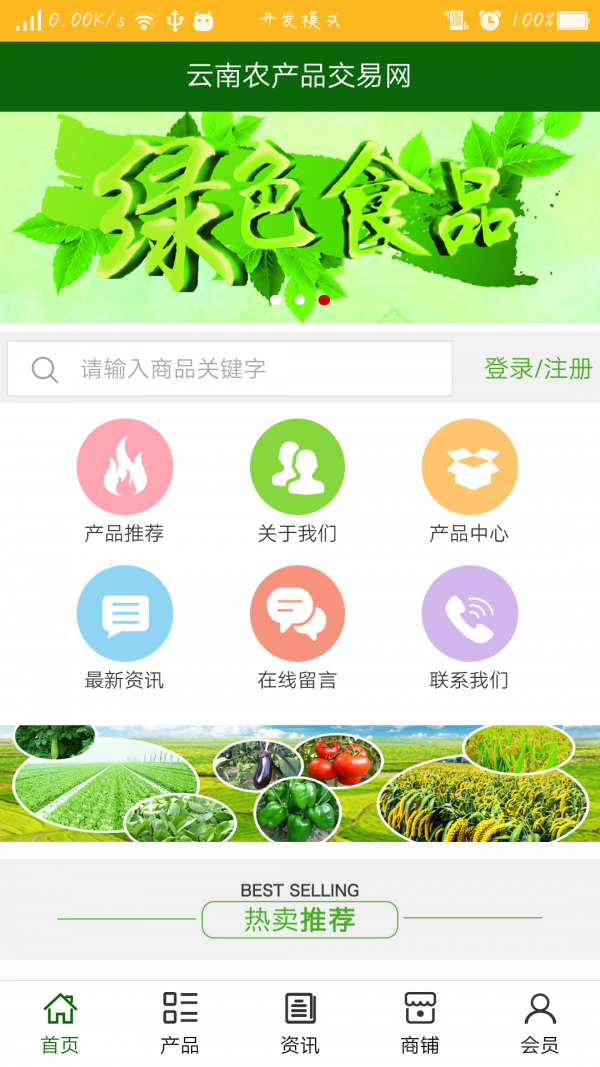Switch to the 产品 tab
The width and height of the screenshot is (600, 1067).
(180, 1022)
